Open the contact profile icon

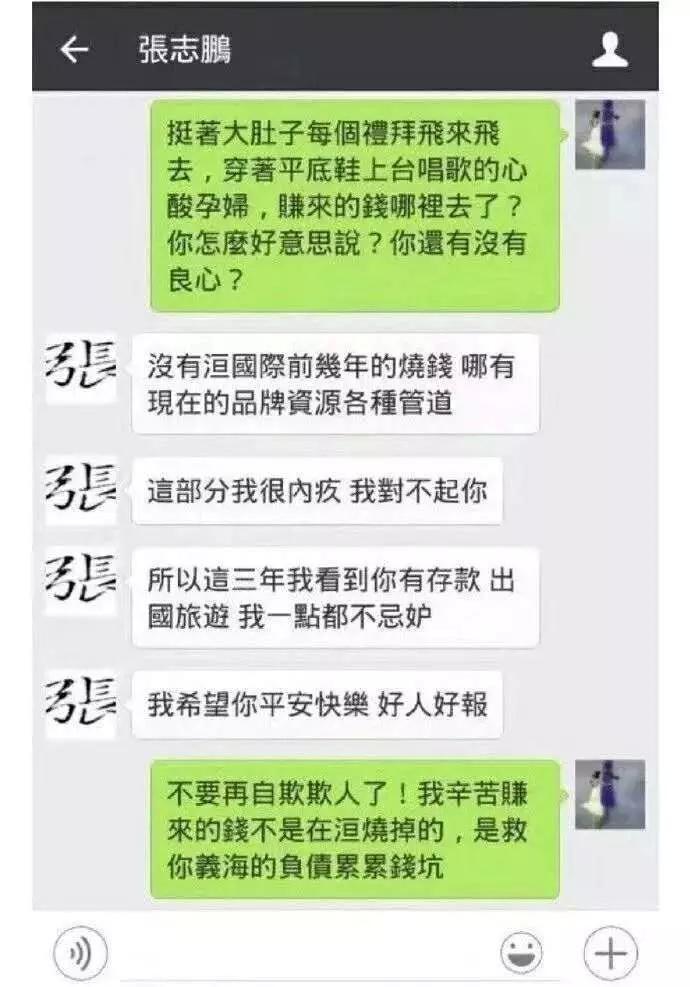pos(609,50)
